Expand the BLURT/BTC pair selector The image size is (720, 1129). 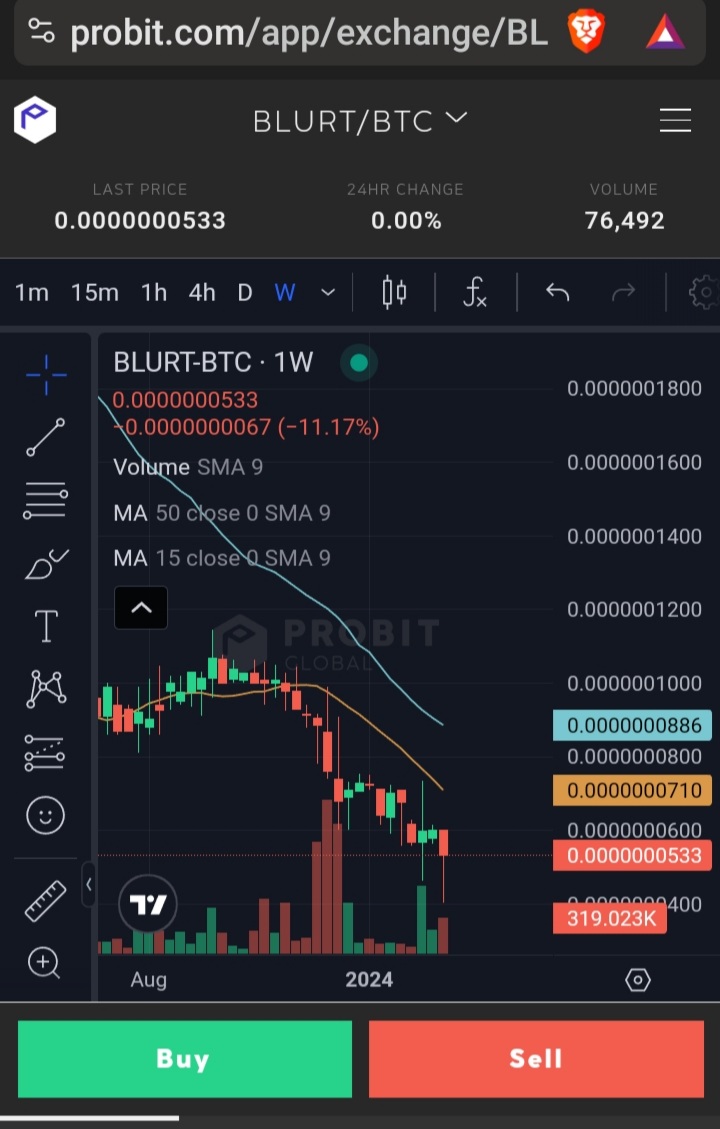tap(360, 121)
